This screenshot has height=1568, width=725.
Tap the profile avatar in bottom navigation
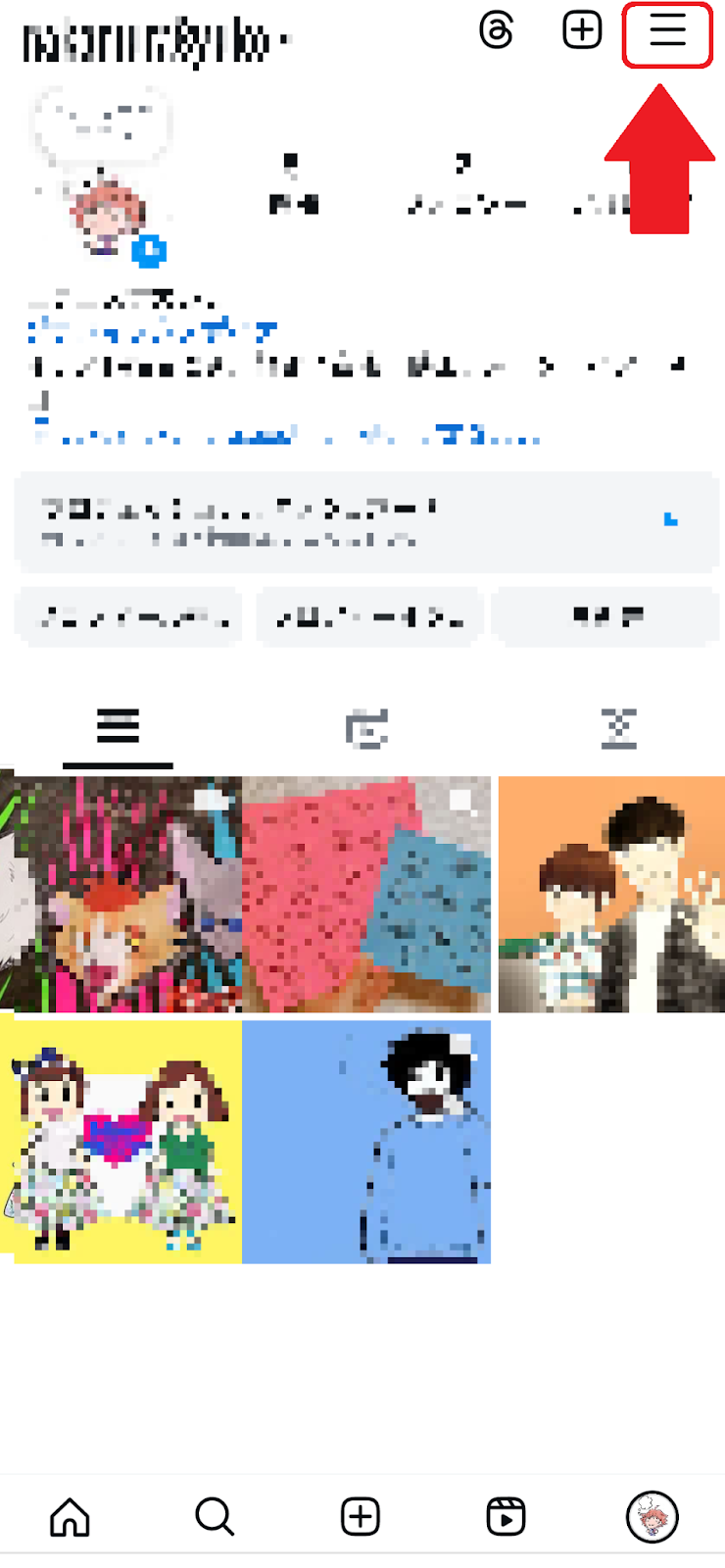click(x=652, y=1517)
